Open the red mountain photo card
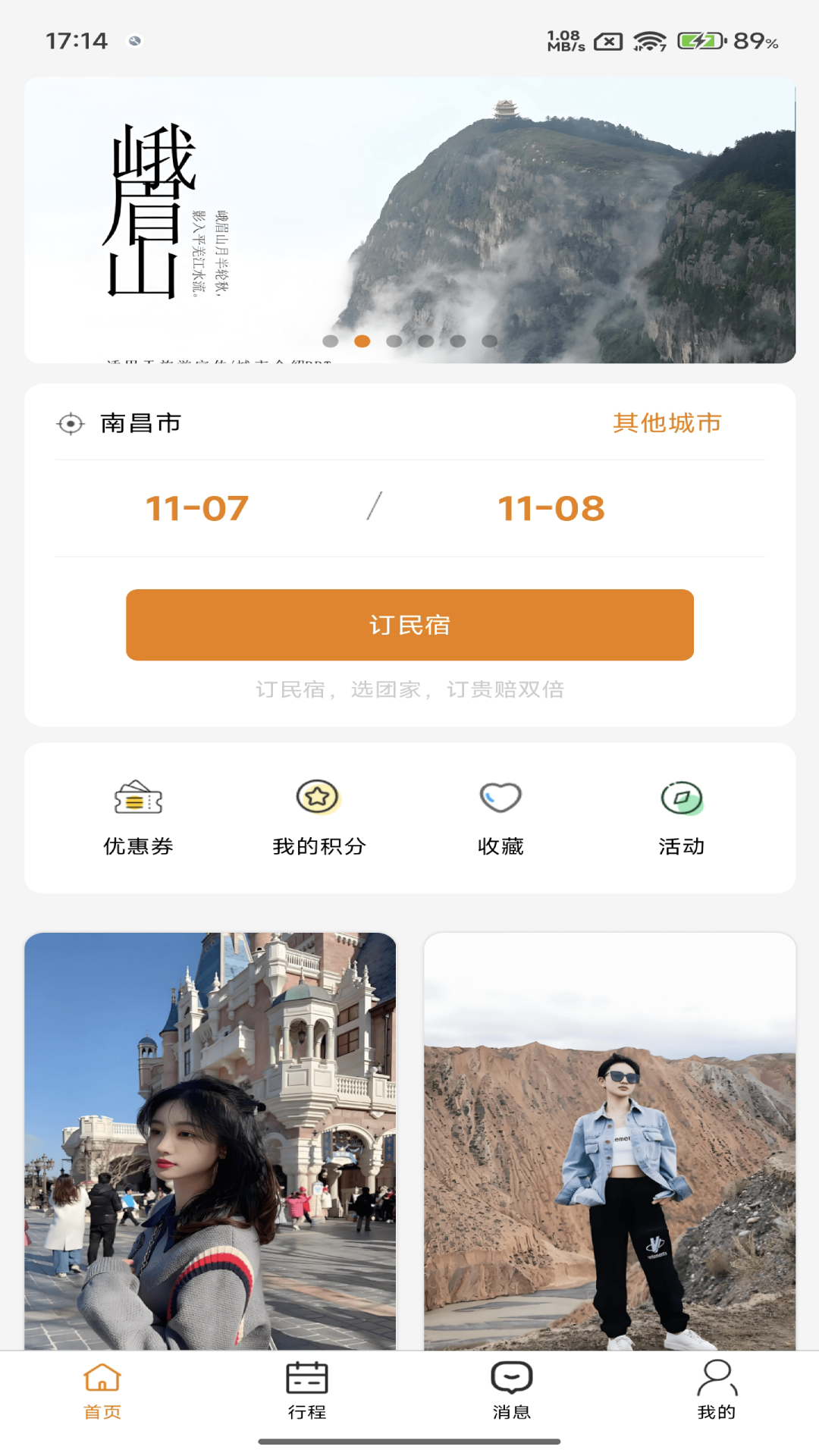Image resolution: width=819 pixels, height=1456 pixels. tap(610, 1141)
